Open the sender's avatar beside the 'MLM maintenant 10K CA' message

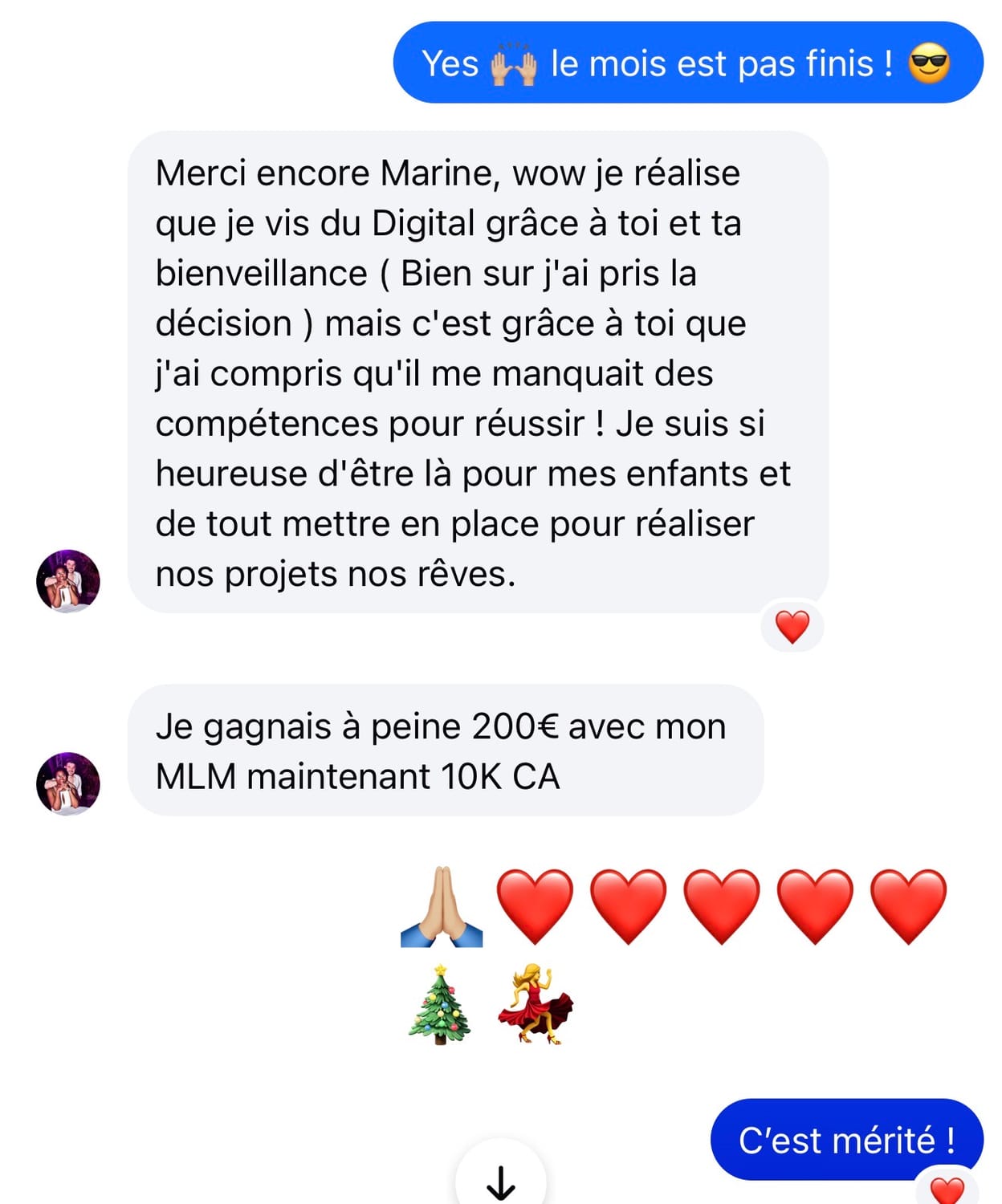tap(68, 783)
